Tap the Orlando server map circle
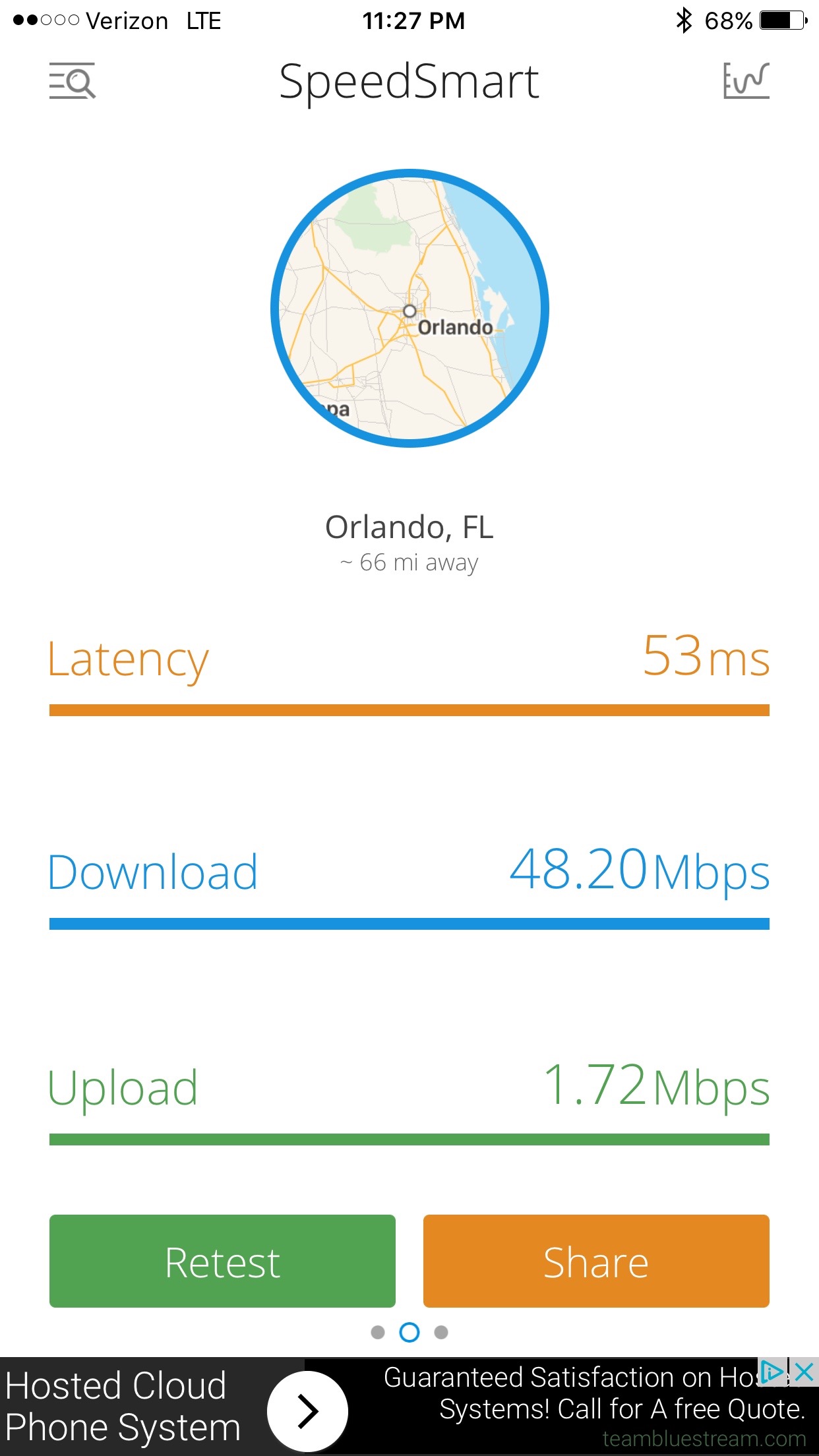Image resolution: width=819 pixels, height=1456 pixels. pyautogui.click(x=409, y=308)
